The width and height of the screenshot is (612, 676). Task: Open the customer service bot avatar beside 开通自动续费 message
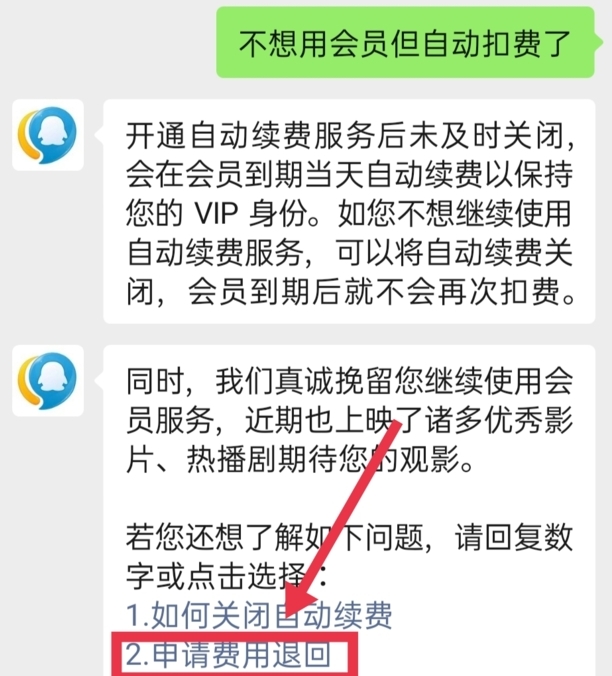[x=49, y=140]
